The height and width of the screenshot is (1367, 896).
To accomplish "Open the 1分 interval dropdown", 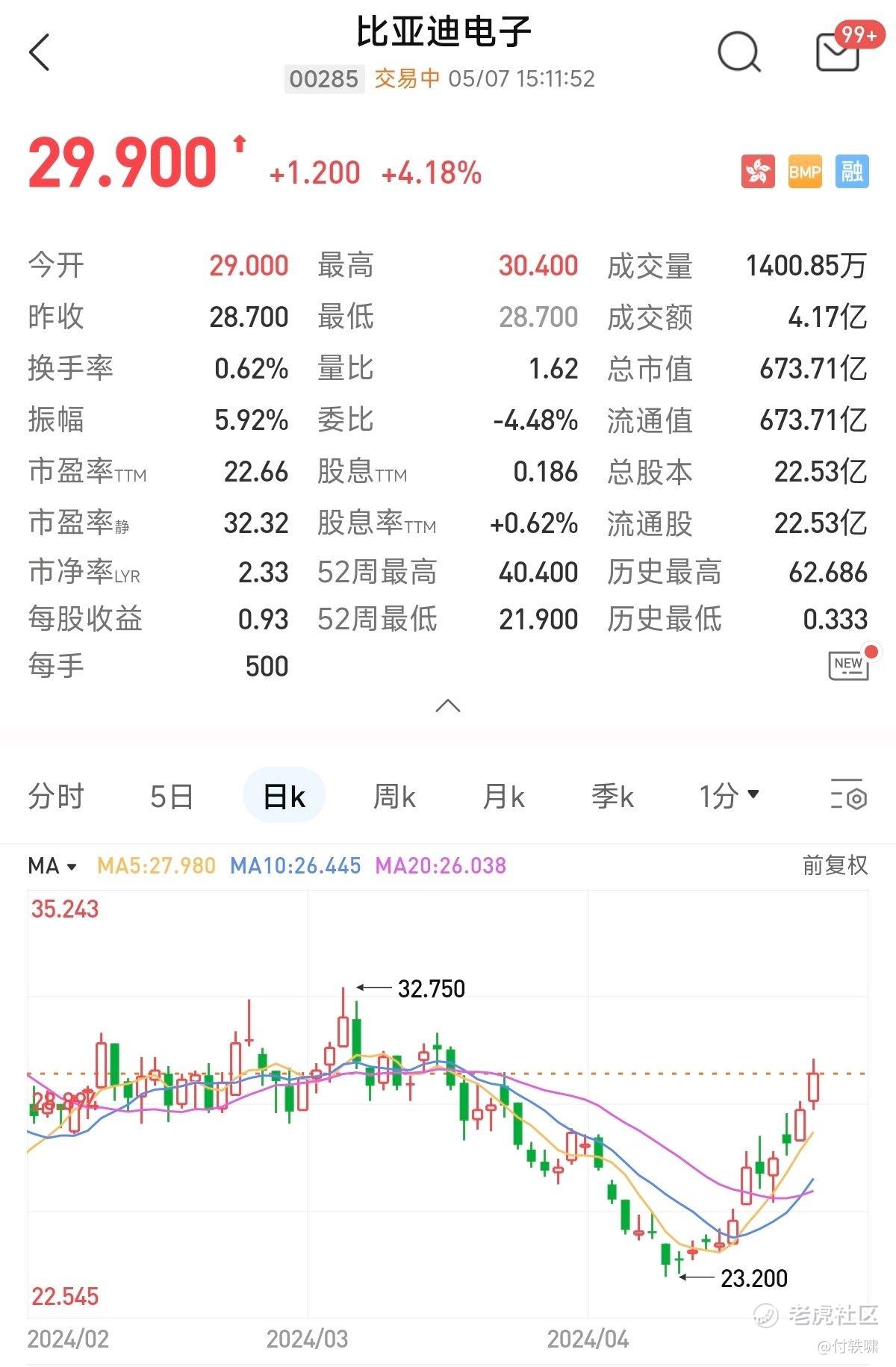I will 727,796.
